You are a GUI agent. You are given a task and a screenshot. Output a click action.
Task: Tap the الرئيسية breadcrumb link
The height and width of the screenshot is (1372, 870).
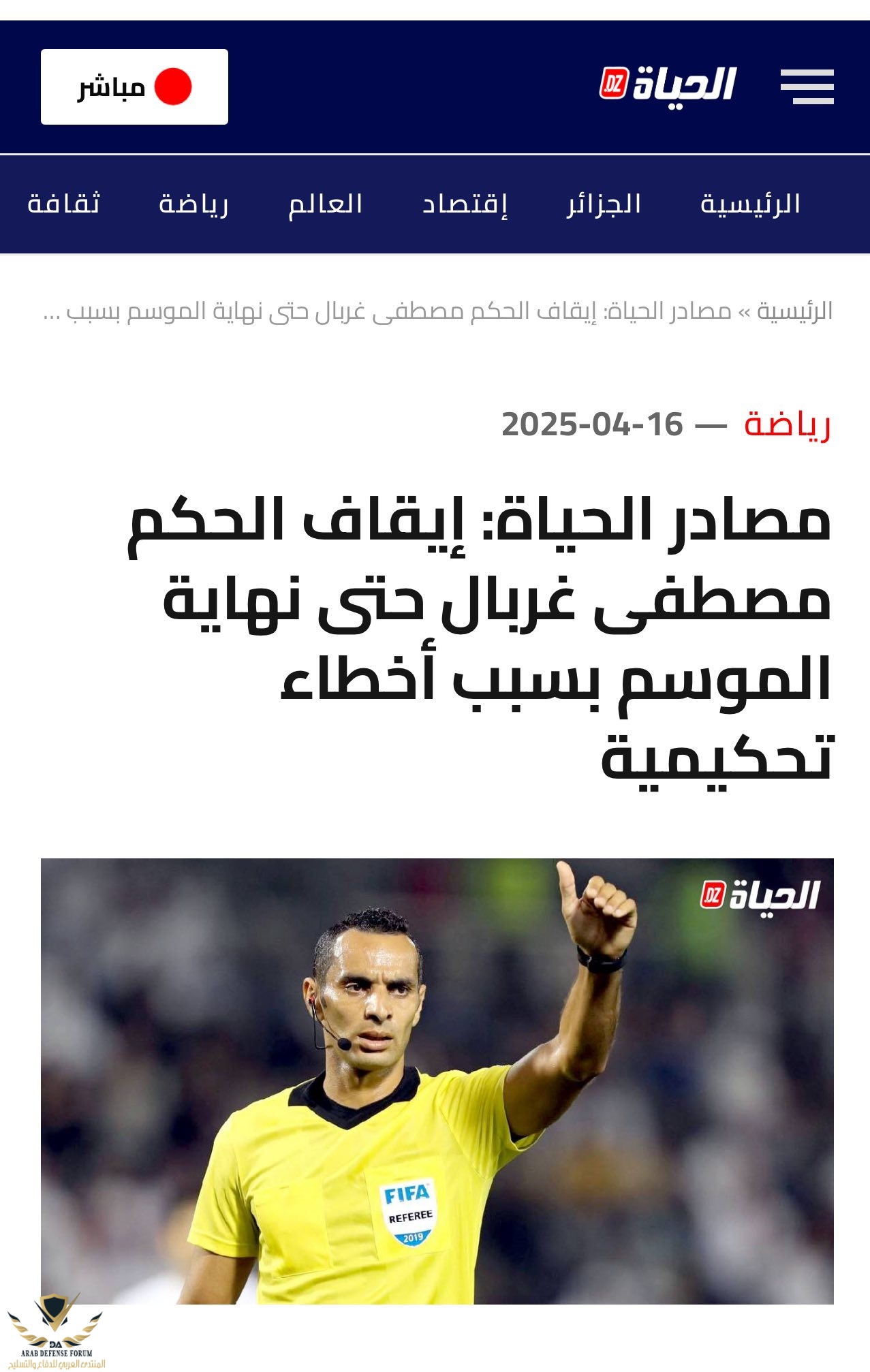[x=794, y=311]
